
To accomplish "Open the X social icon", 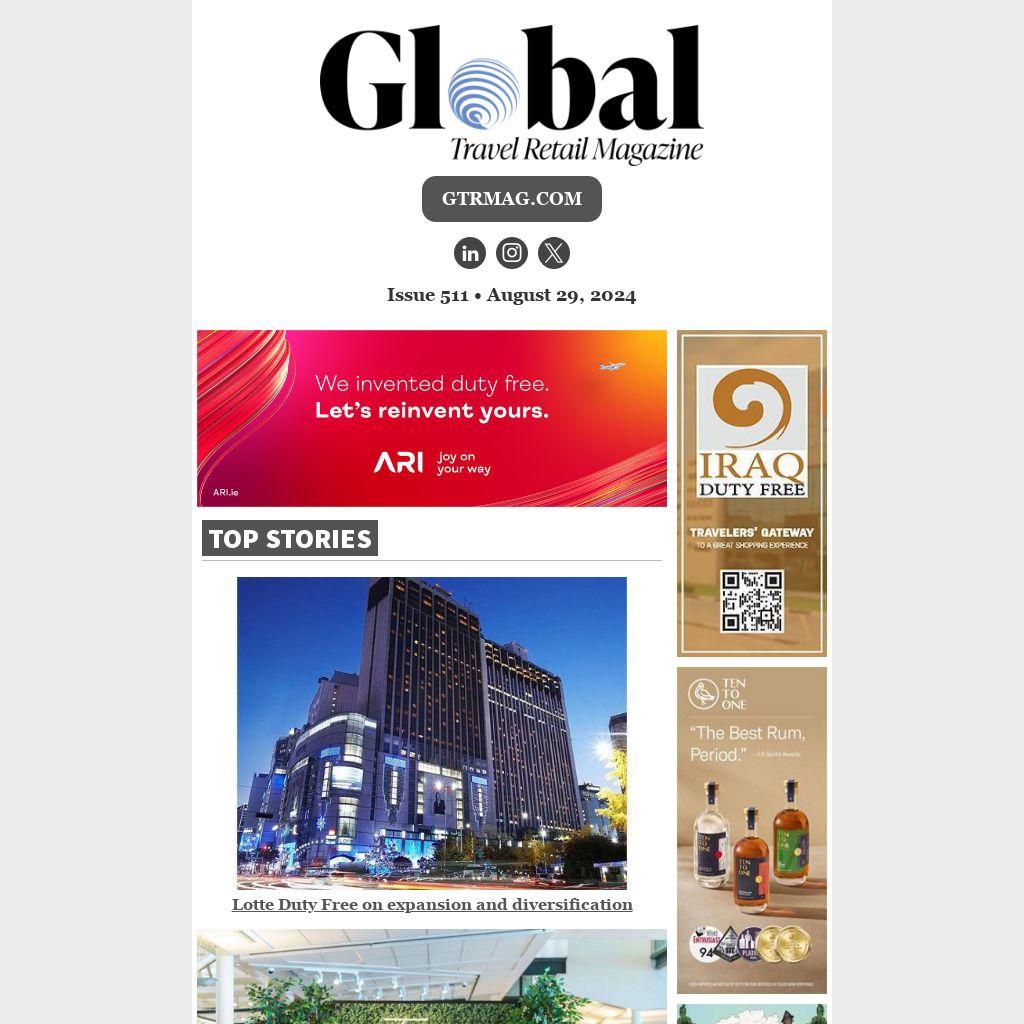I will [x=554, y=253].
